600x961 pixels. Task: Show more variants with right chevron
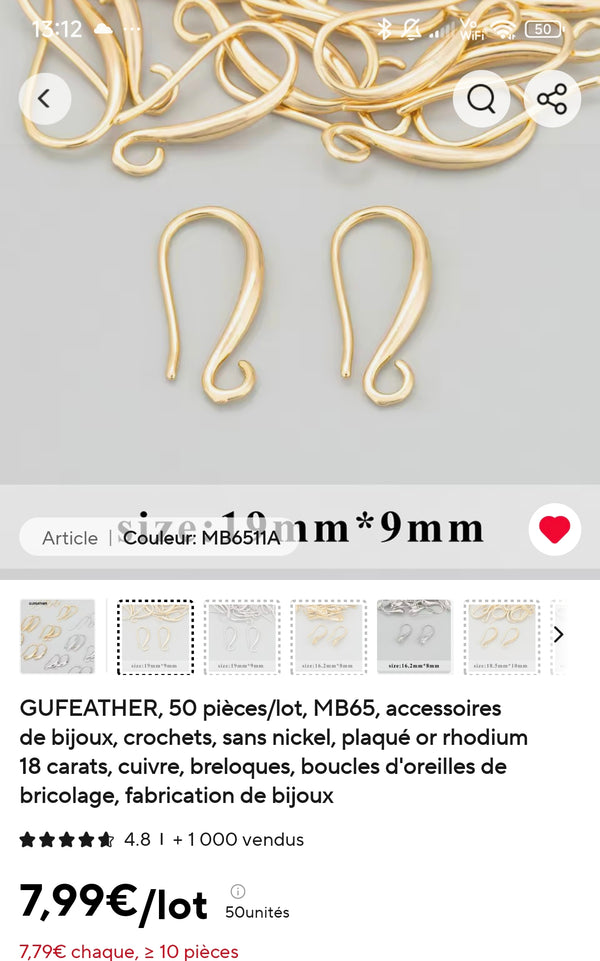(559, 635)
